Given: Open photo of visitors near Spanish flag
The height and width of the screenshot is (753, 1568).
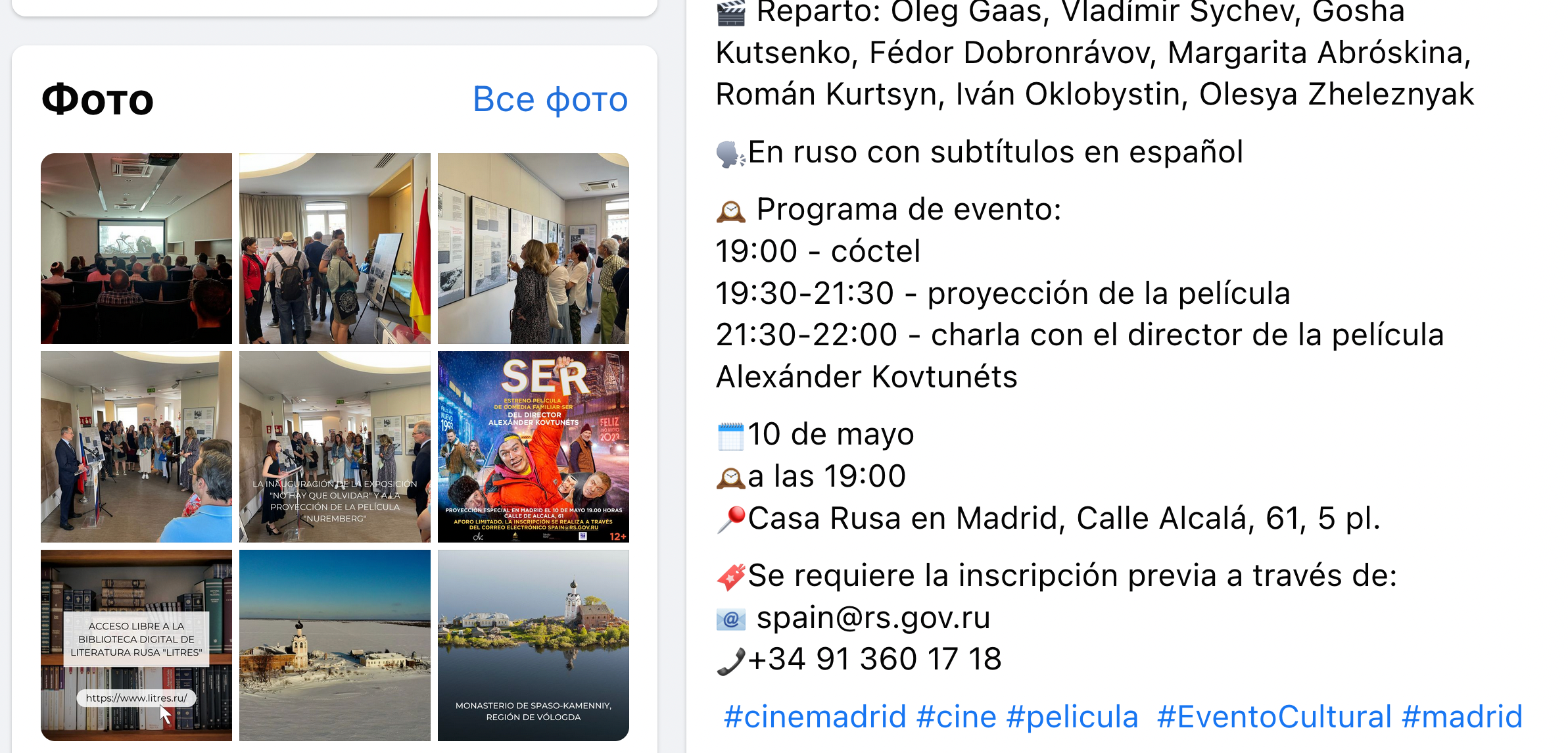Looking at the screenshot, I should (335, 249).
